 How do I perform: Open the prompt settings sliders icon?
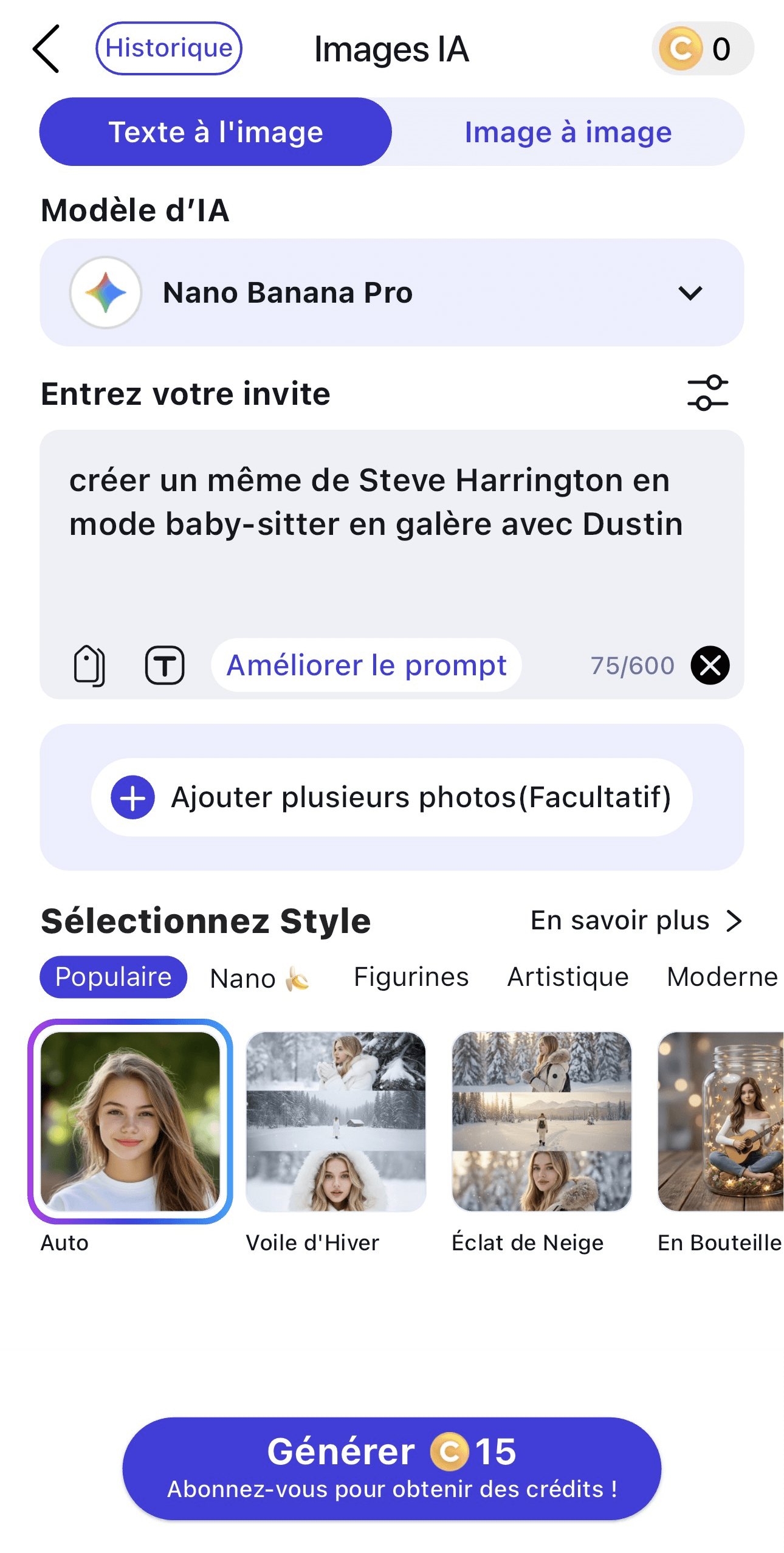click(x=707, y=393)
